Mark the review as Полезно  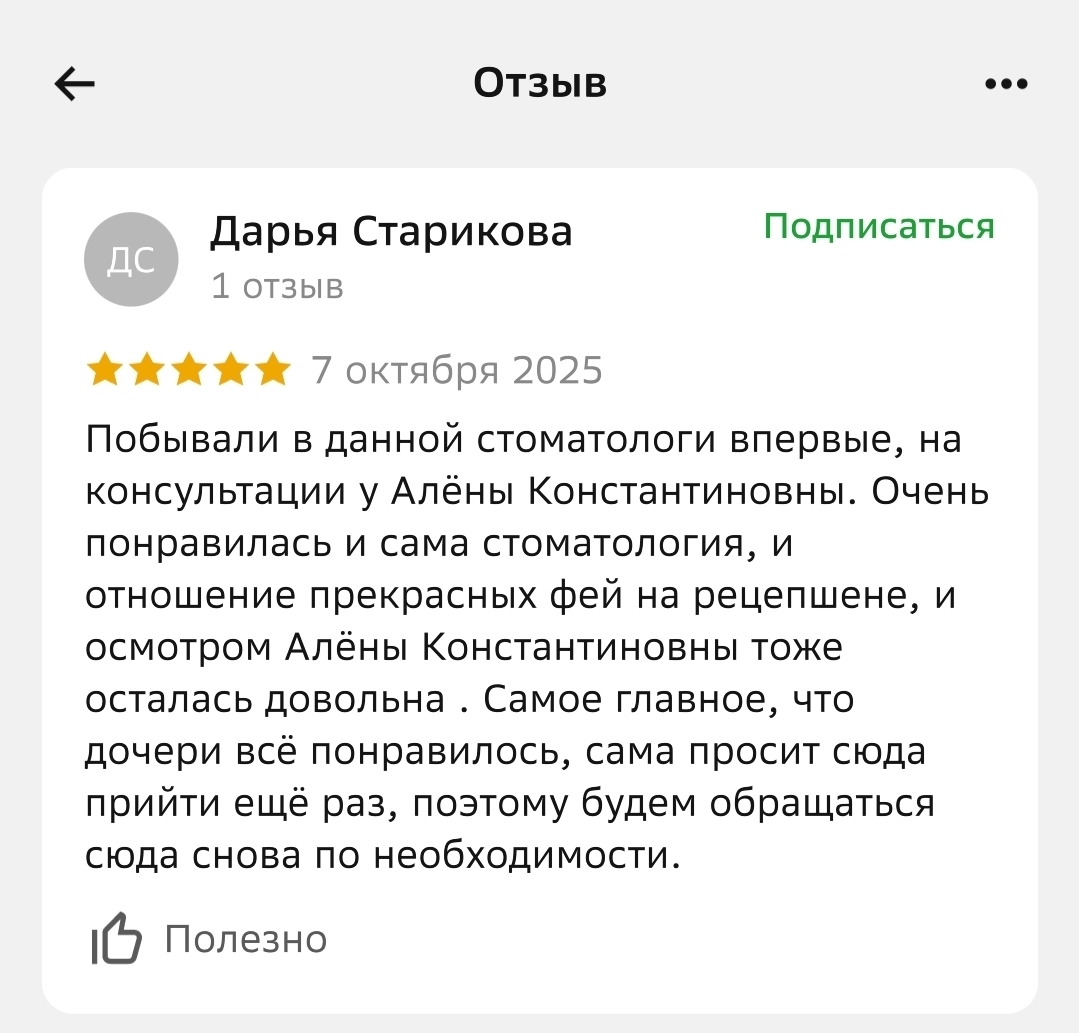coord(210,939)
